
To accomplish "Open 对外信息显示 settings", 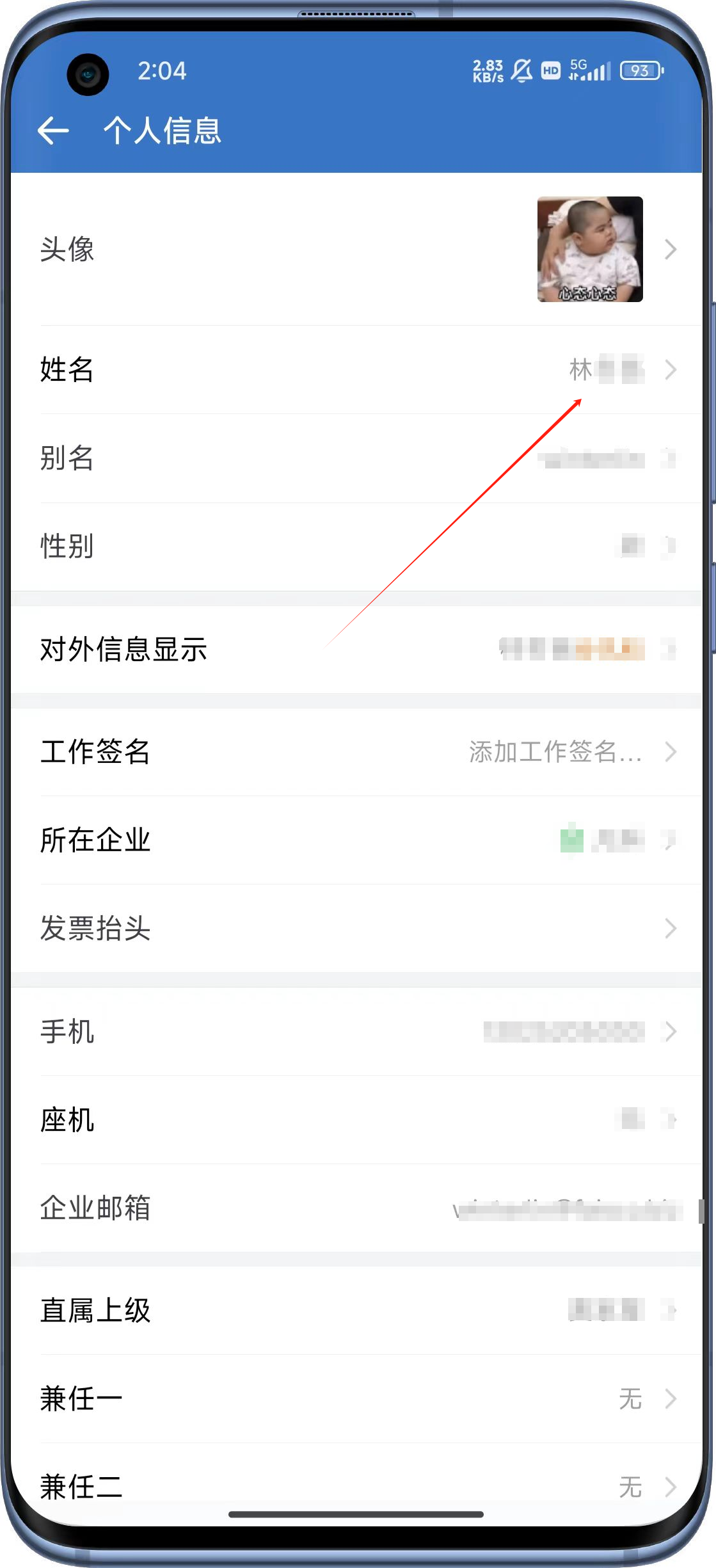I will (x=356, y=650).
